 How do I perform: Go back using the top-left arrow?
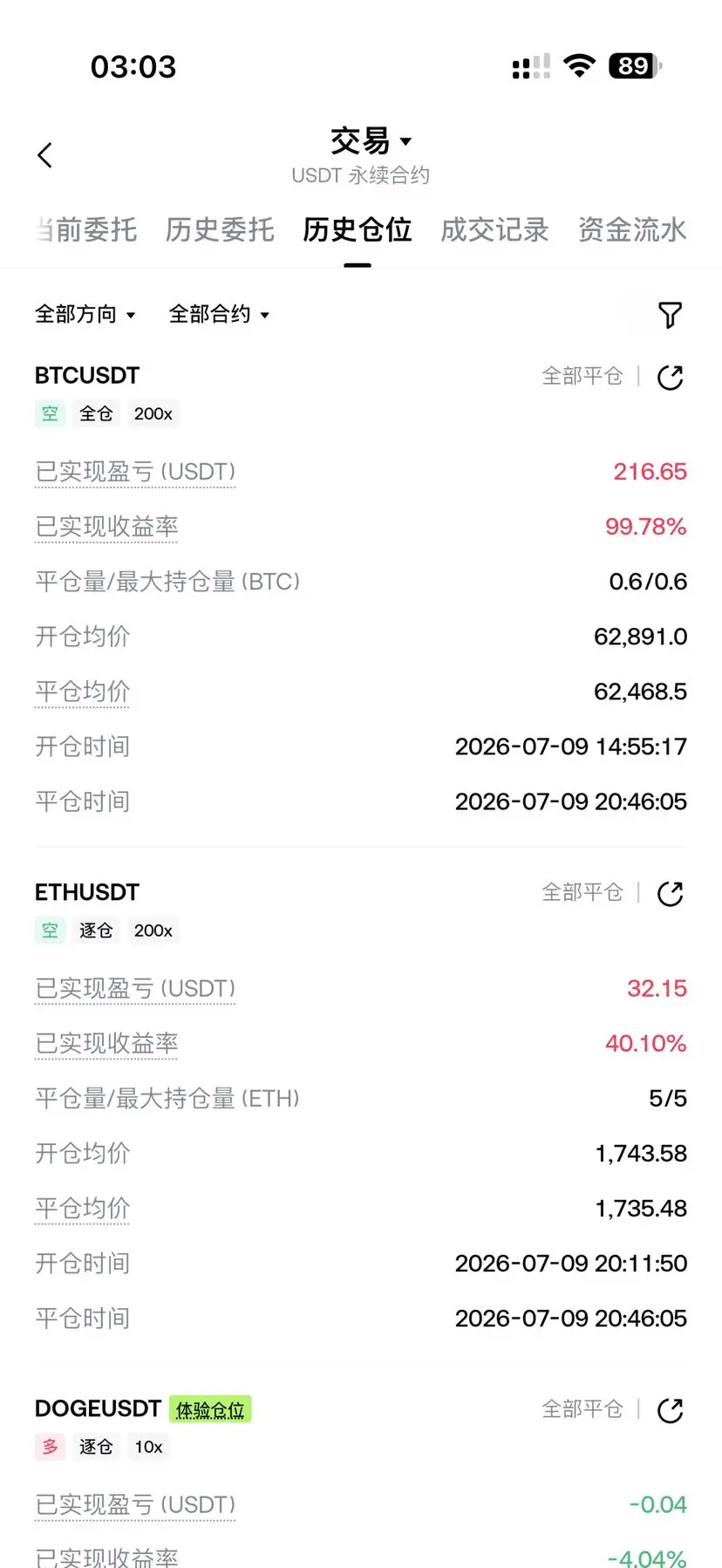[45, 155]
